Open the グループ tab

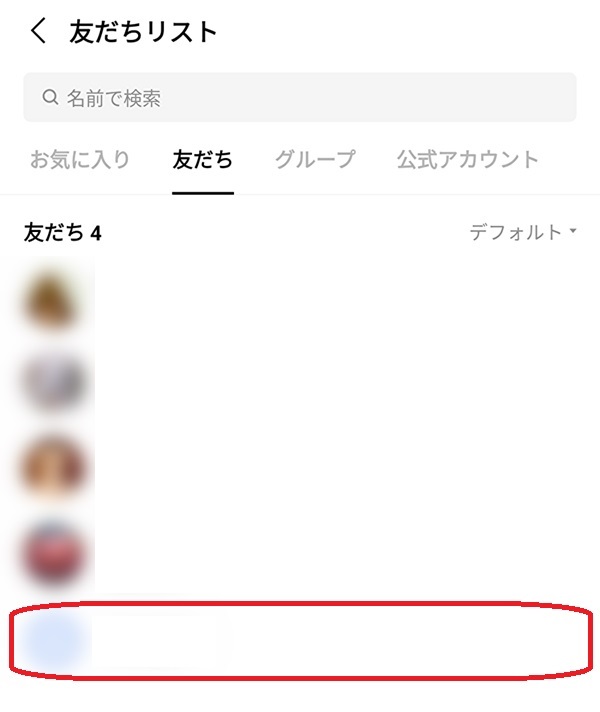315,159
